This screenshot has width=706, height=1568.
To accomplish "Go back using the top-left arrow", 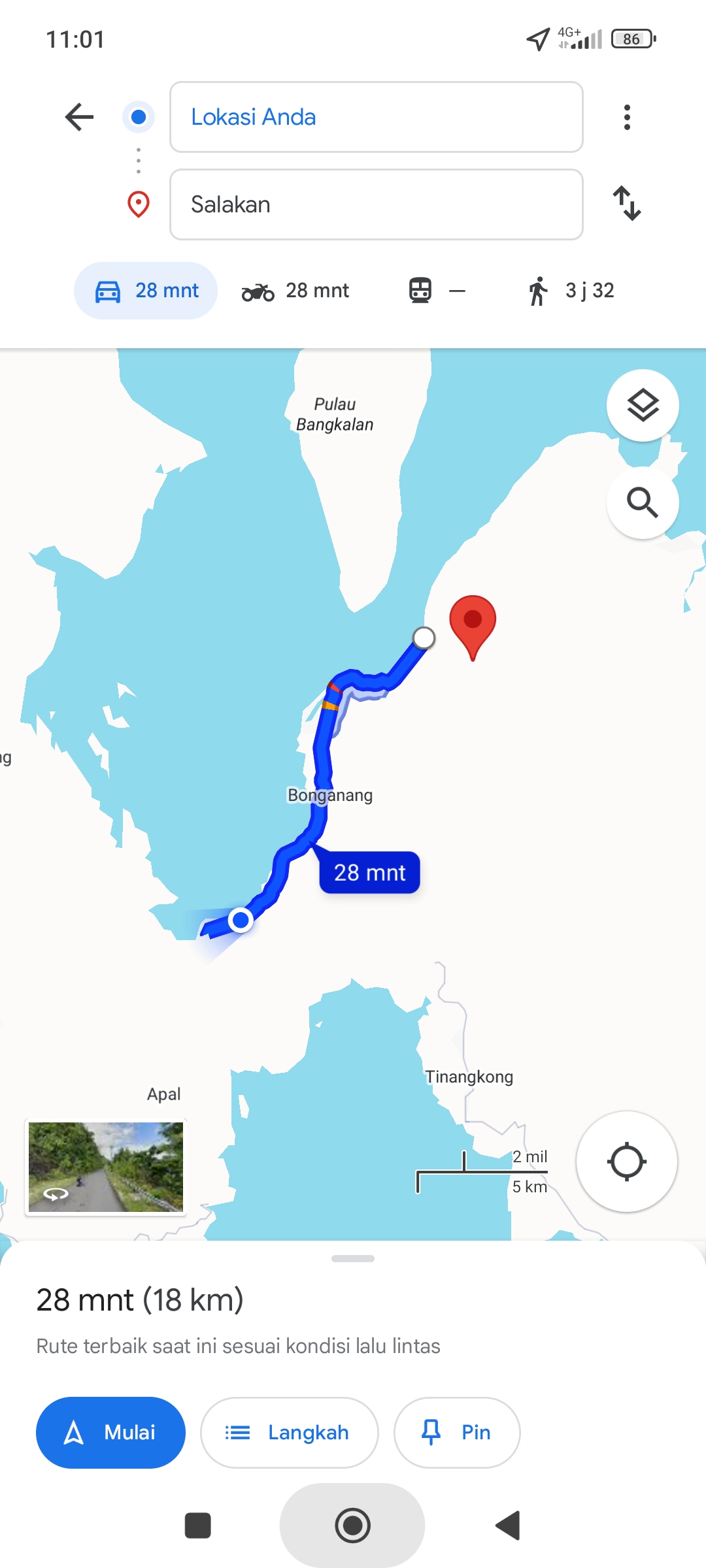I will coord(80,117).
